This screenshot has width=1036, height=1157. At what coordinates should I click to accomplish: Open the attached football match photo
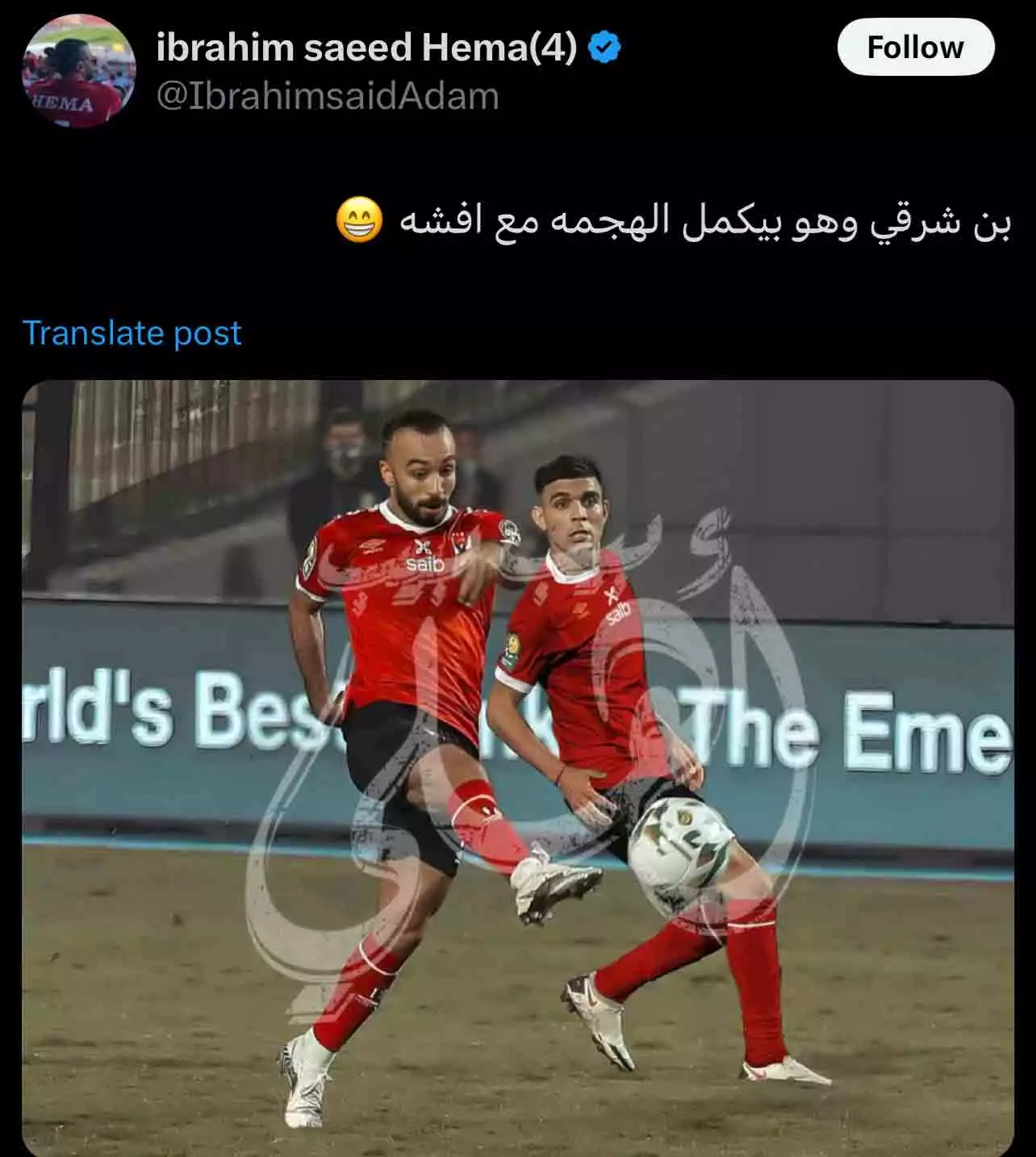pyautogui.click(x=517, y=766)
